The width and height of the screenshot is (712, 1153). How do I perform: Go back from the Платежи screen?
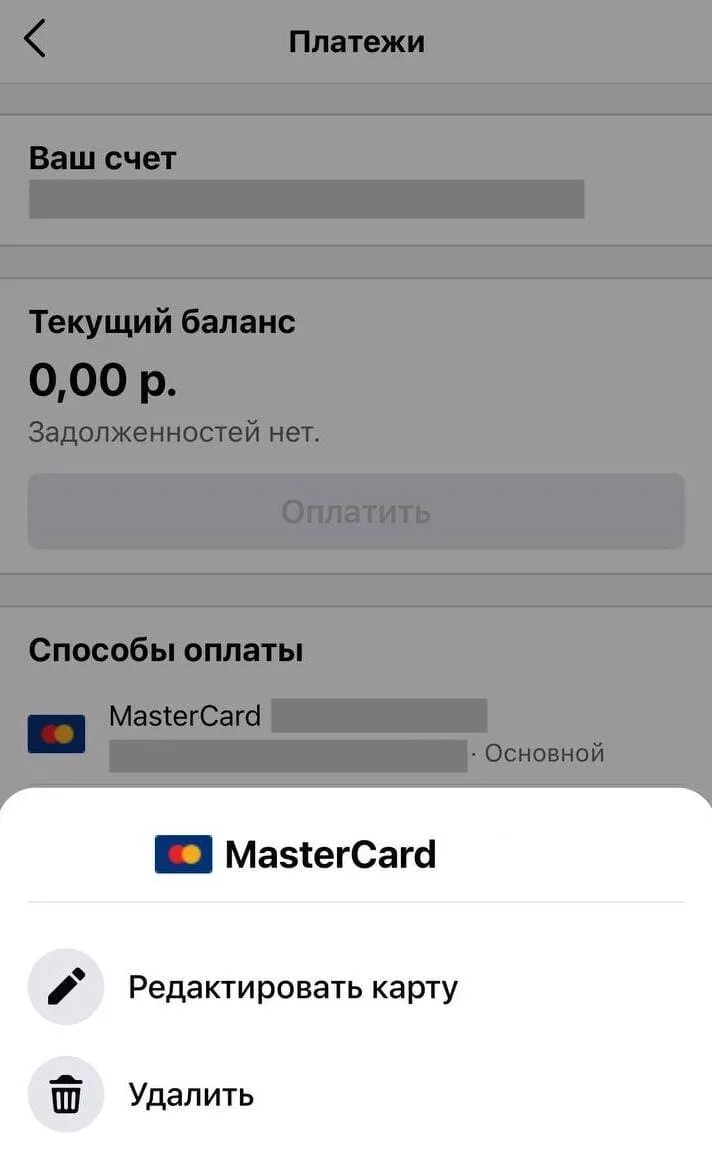tap(35, 40)
